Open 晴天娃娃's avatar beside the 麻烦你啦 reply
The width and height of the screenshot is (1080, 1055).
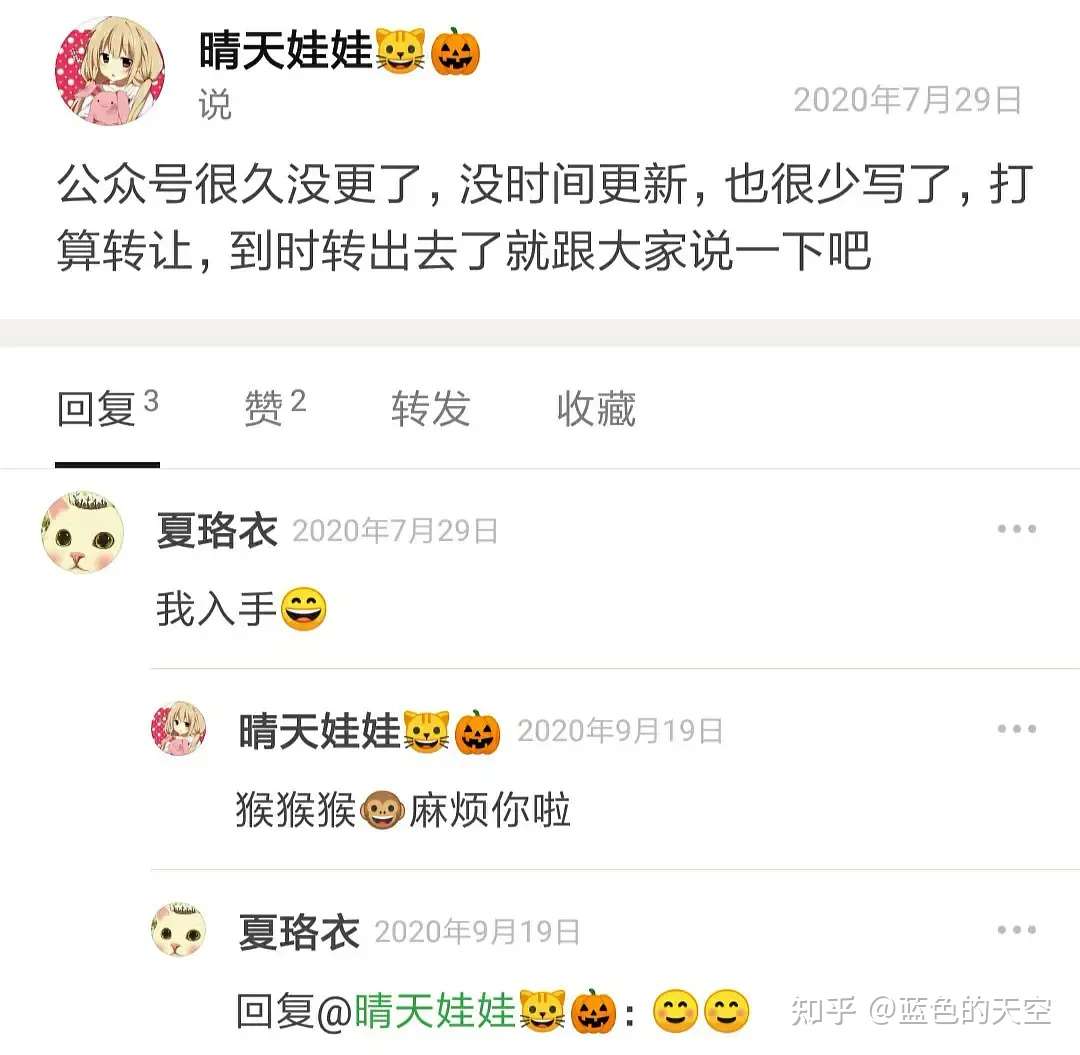click(x=178, y=728)
